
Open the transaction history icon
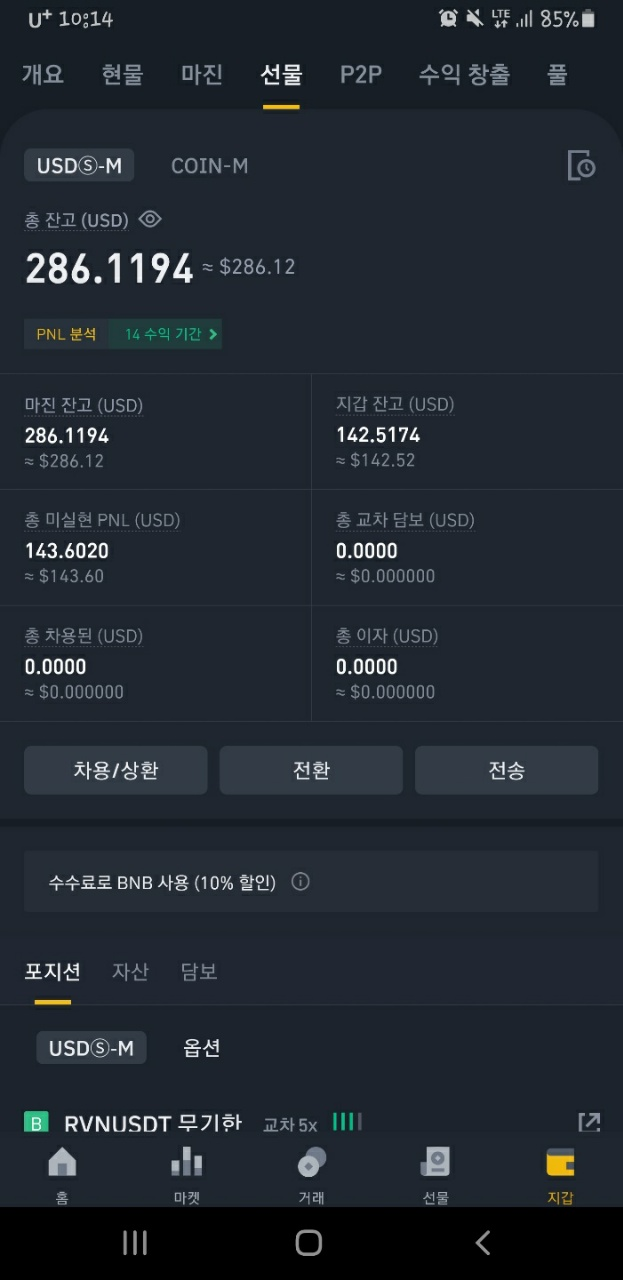pyautogui.click(x=581, y=166)
